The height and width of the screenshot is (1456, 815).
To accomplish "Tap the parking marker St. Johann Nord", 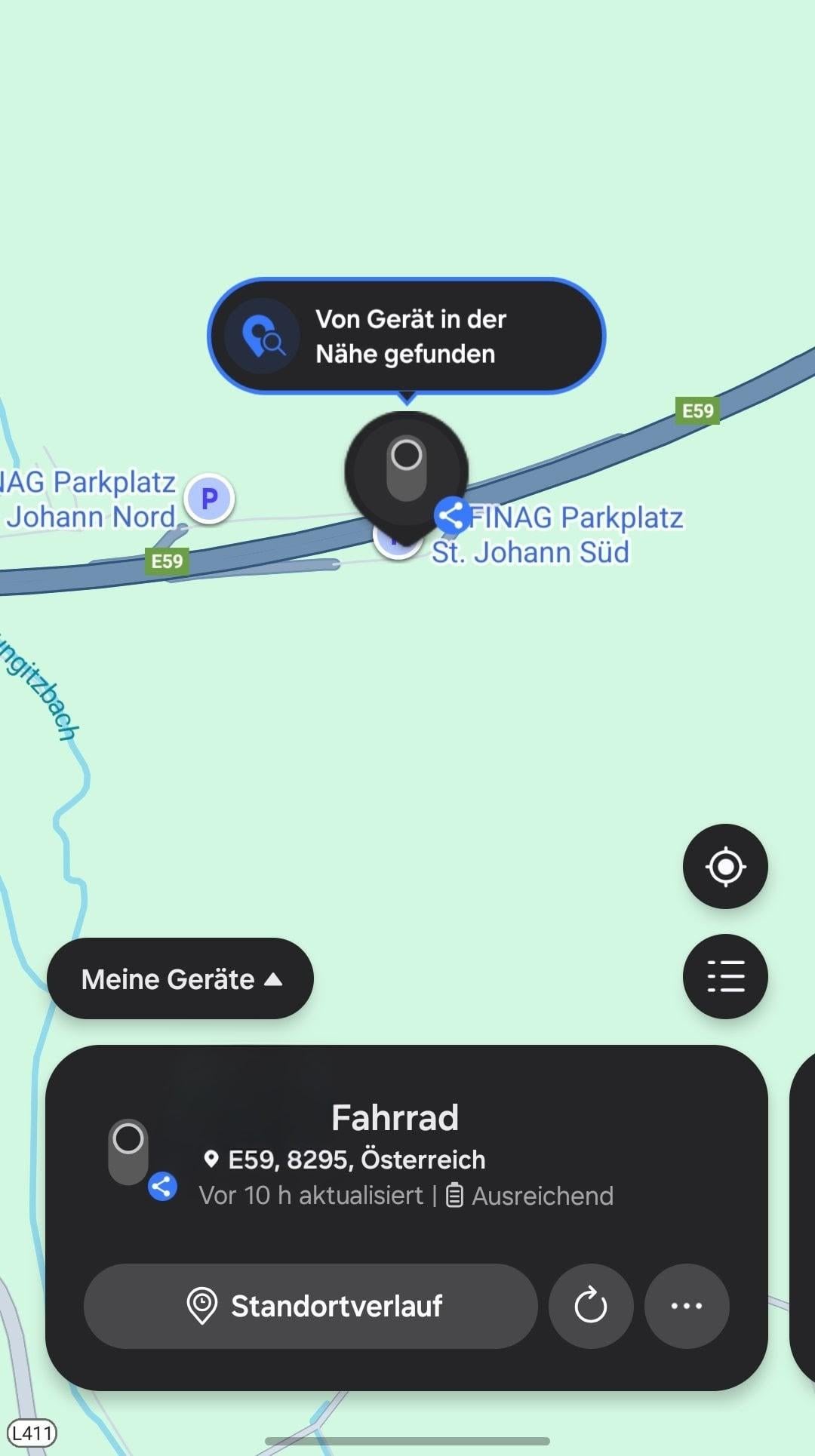I will [210, 498].
